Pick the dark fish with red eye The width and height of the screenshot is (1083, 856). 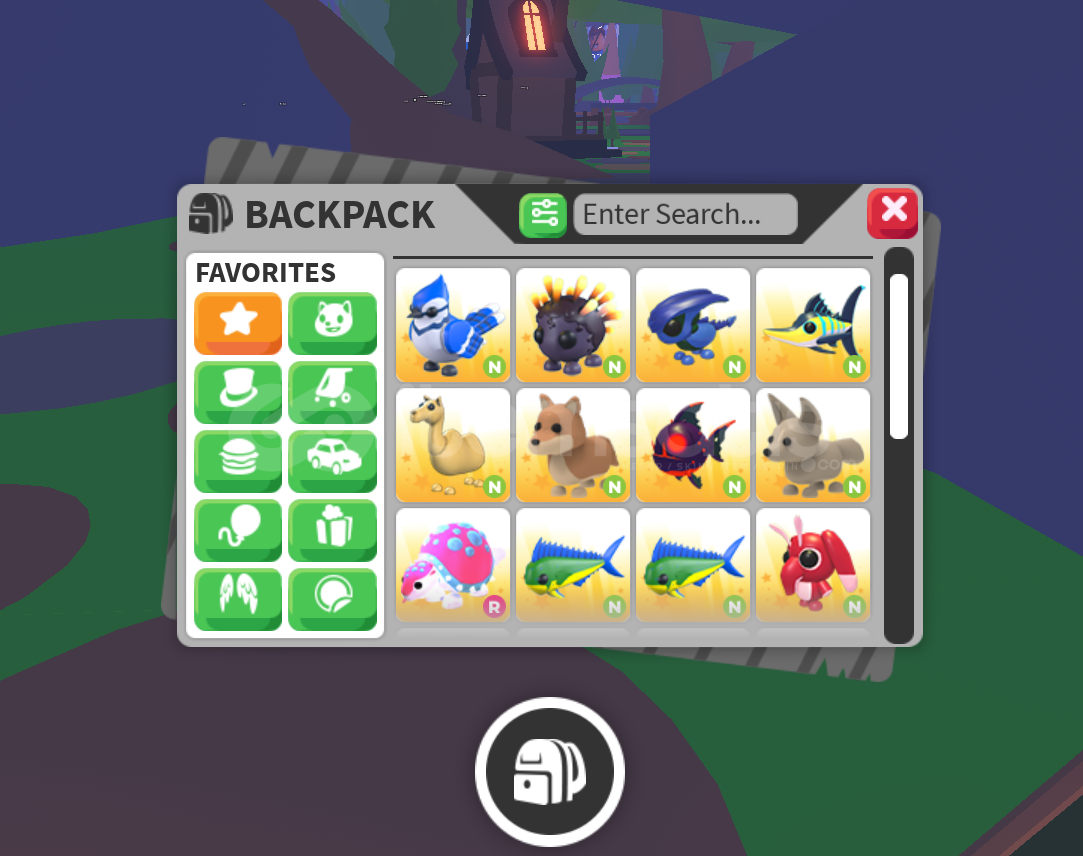(x=693, y=445)
